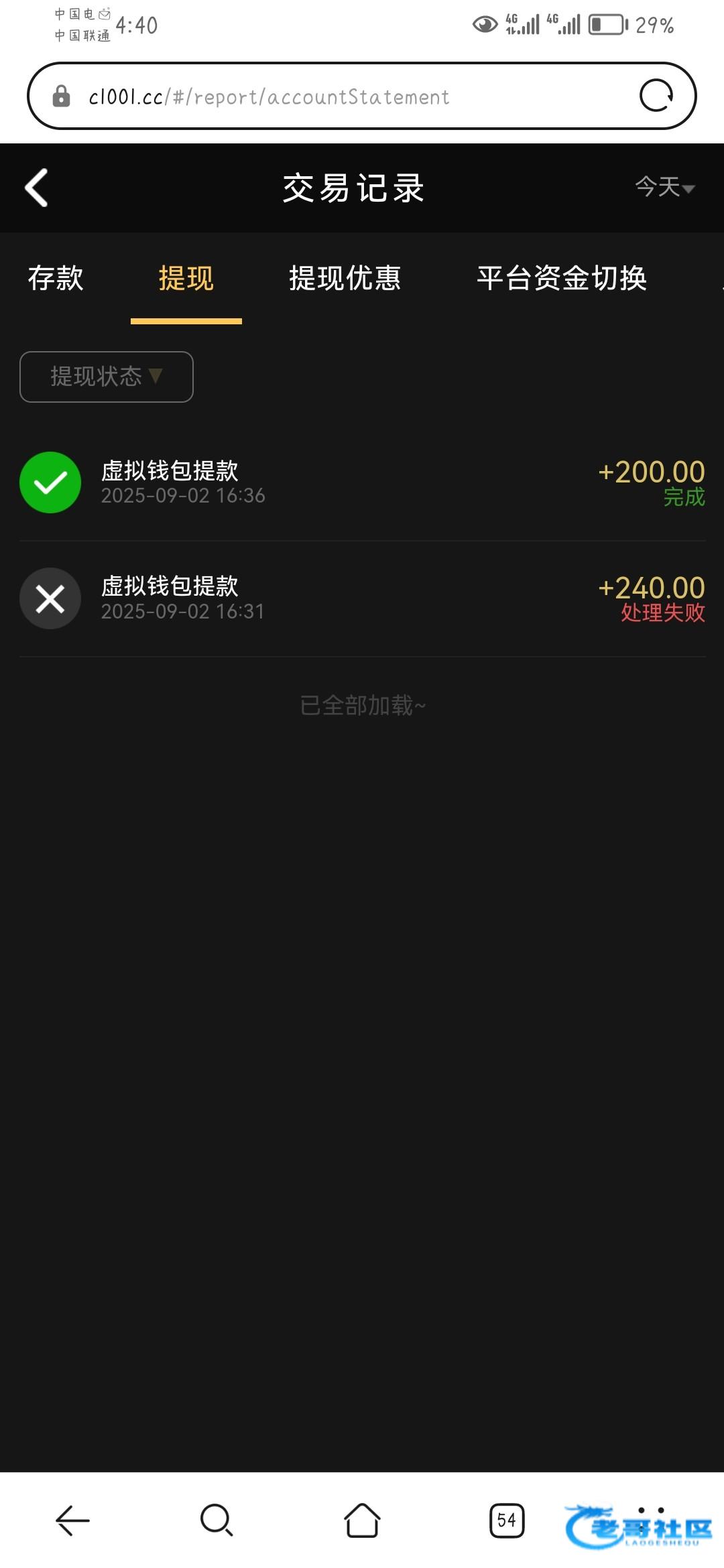Tap the browser address bar
Image resolution: width=724 pixels, height=1568 pixels.
click(335, 96)
